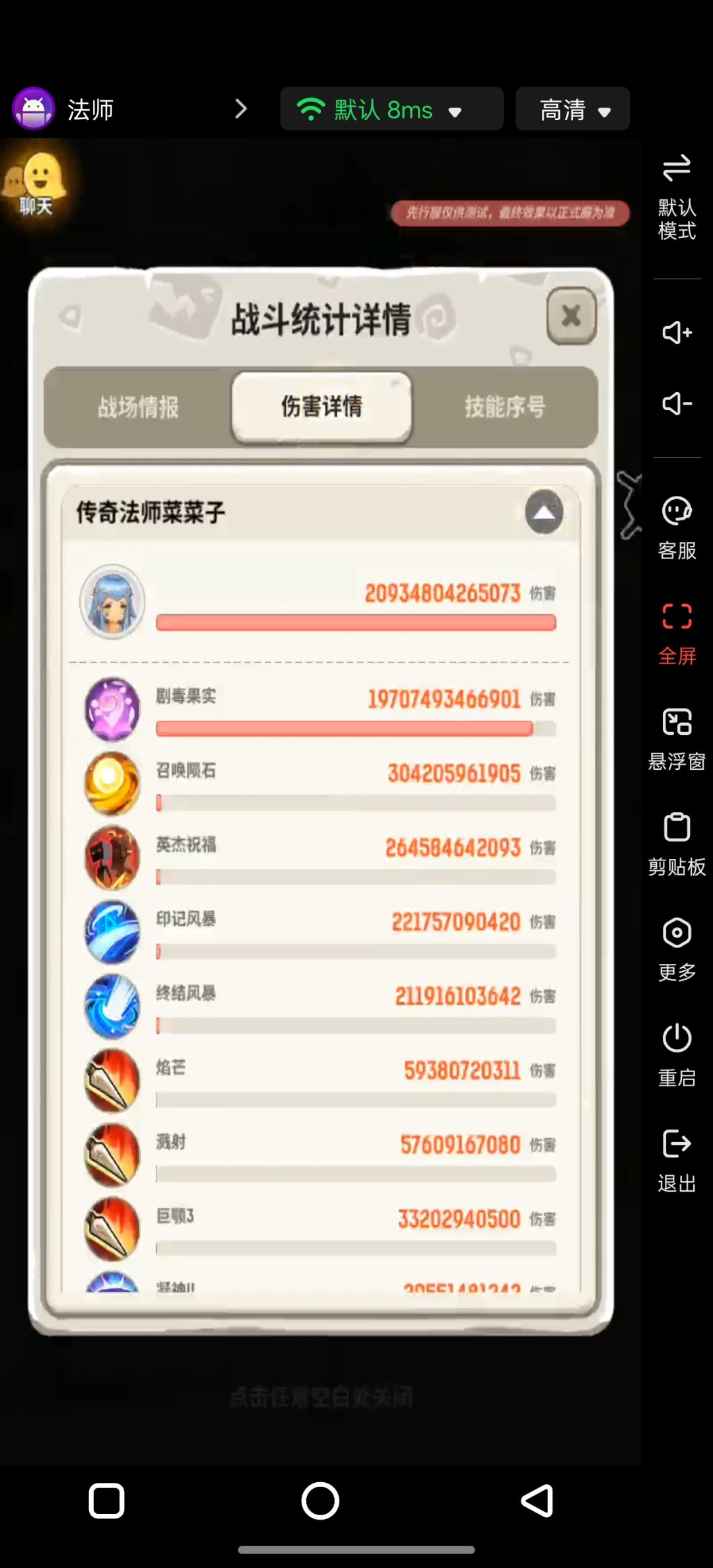713x1568 pixels.
Task: Increase volume with the sidebar icon
Action: click(675, 332)
